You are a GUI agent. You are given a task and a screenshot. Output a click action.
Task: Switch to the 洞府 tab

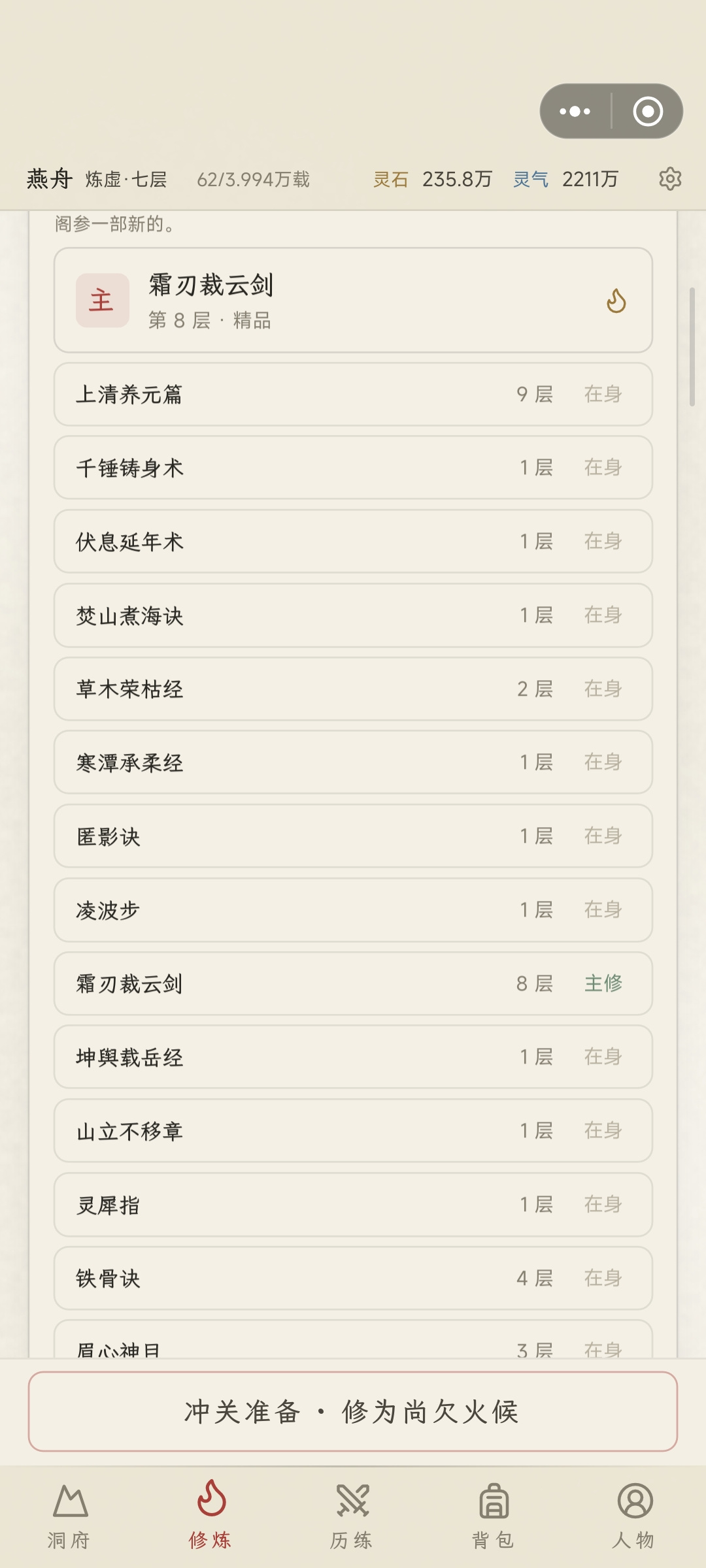(70, 1516)
